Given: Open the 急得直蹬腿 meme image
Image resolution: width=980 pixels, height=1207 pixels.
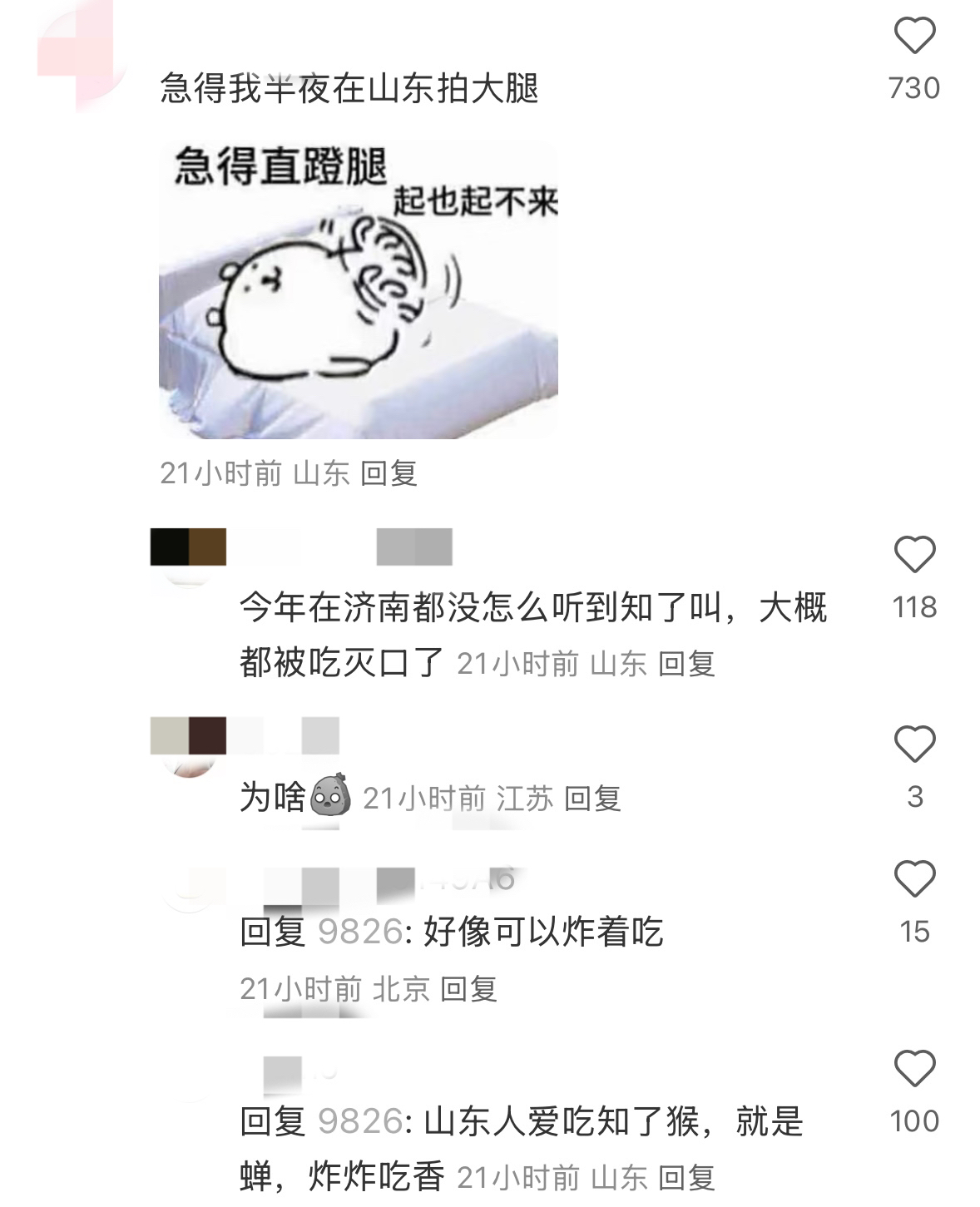Looking at the screenshot, I should tap(358, 289).
